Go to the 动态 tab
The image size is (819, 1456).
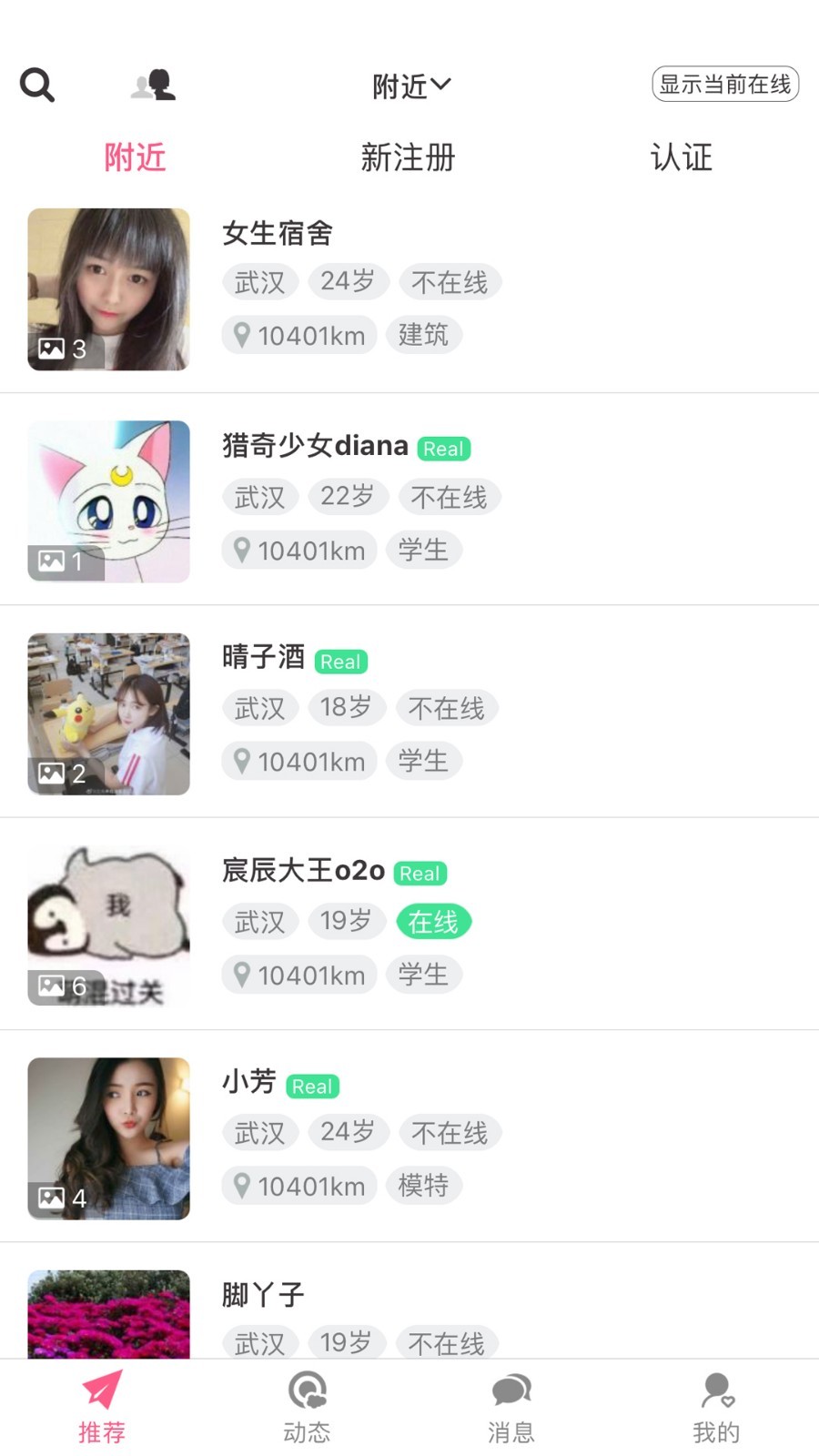coord(307,1407)
